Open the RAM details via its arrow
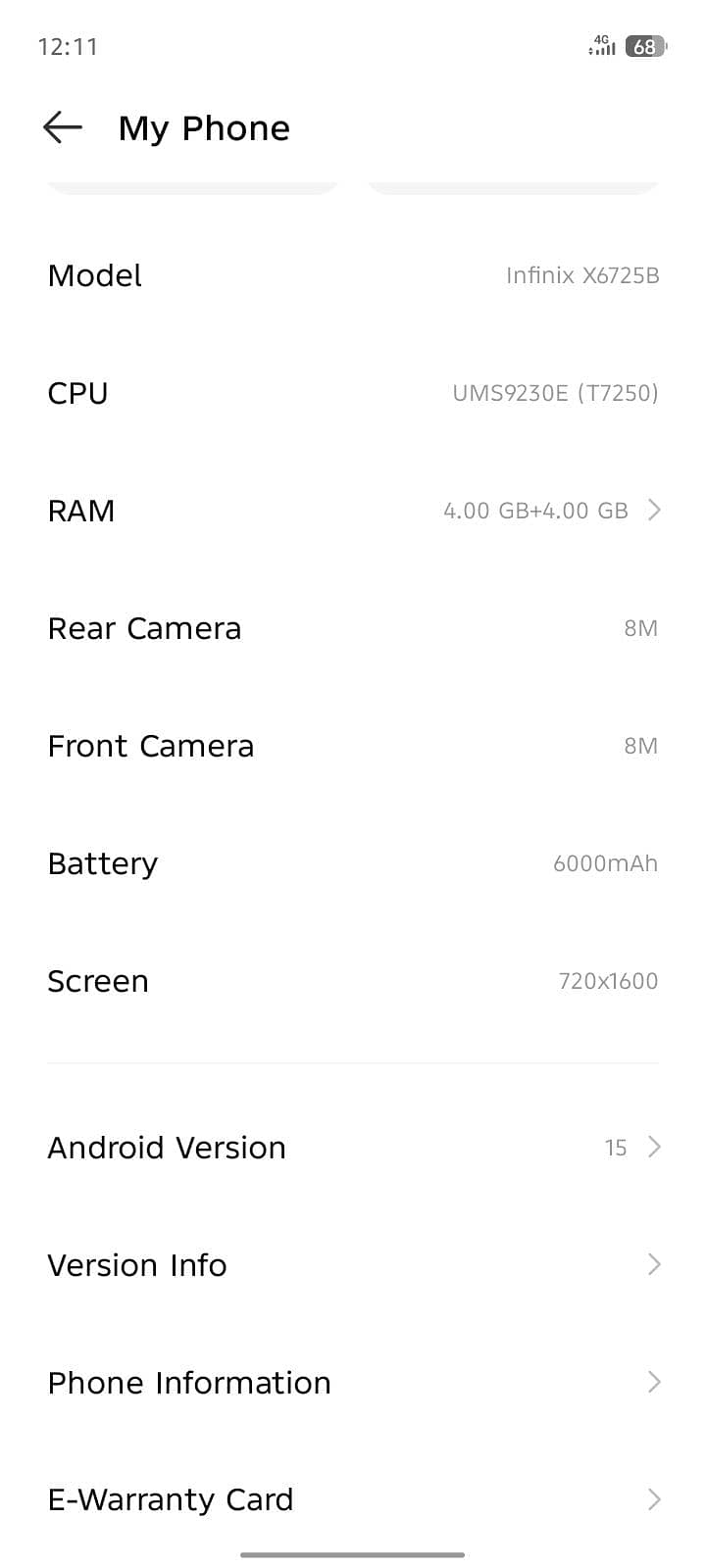Image resolution: width=706 pixels, height=1568 pixels. (653, 510)
